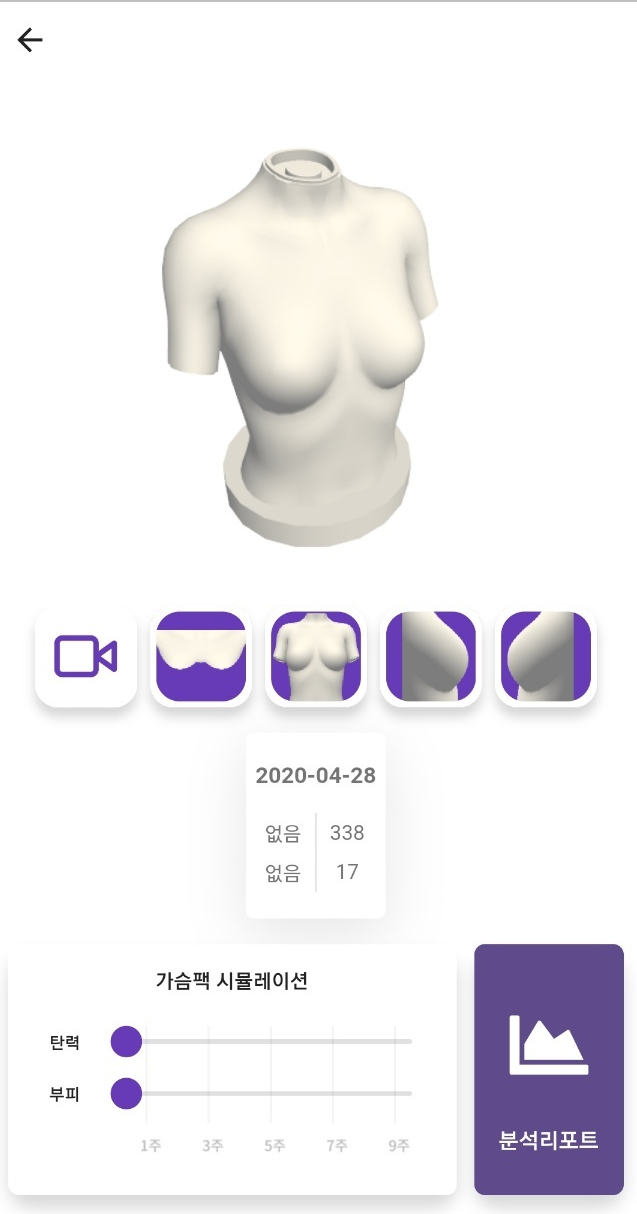Select the front view torso thumbnail
This screenshot has width=637, height=1214.
pos(316,657)
